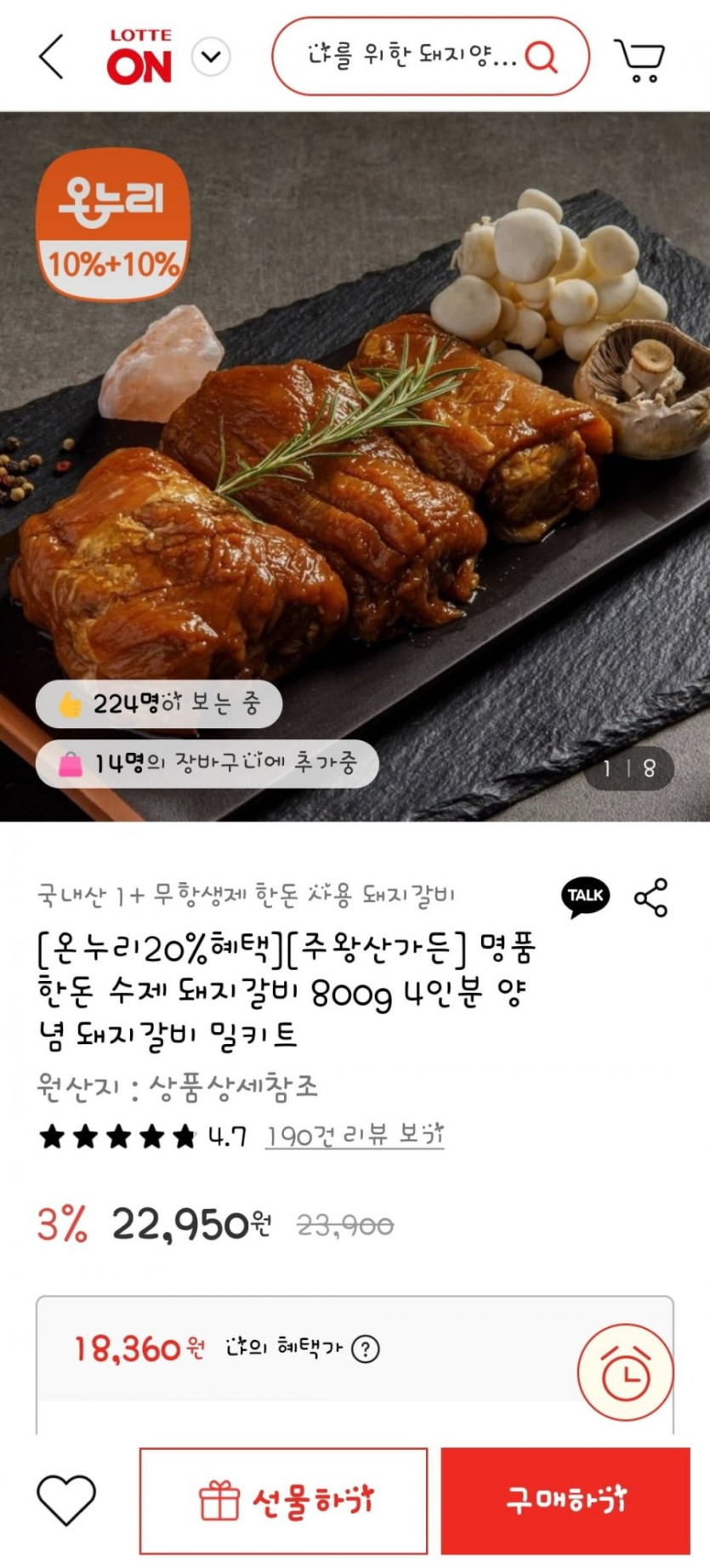Expand the dropdown next to LOTTE ON logo
The image size is (710, 1568).
pyautogui.click(x=211, y=57)
